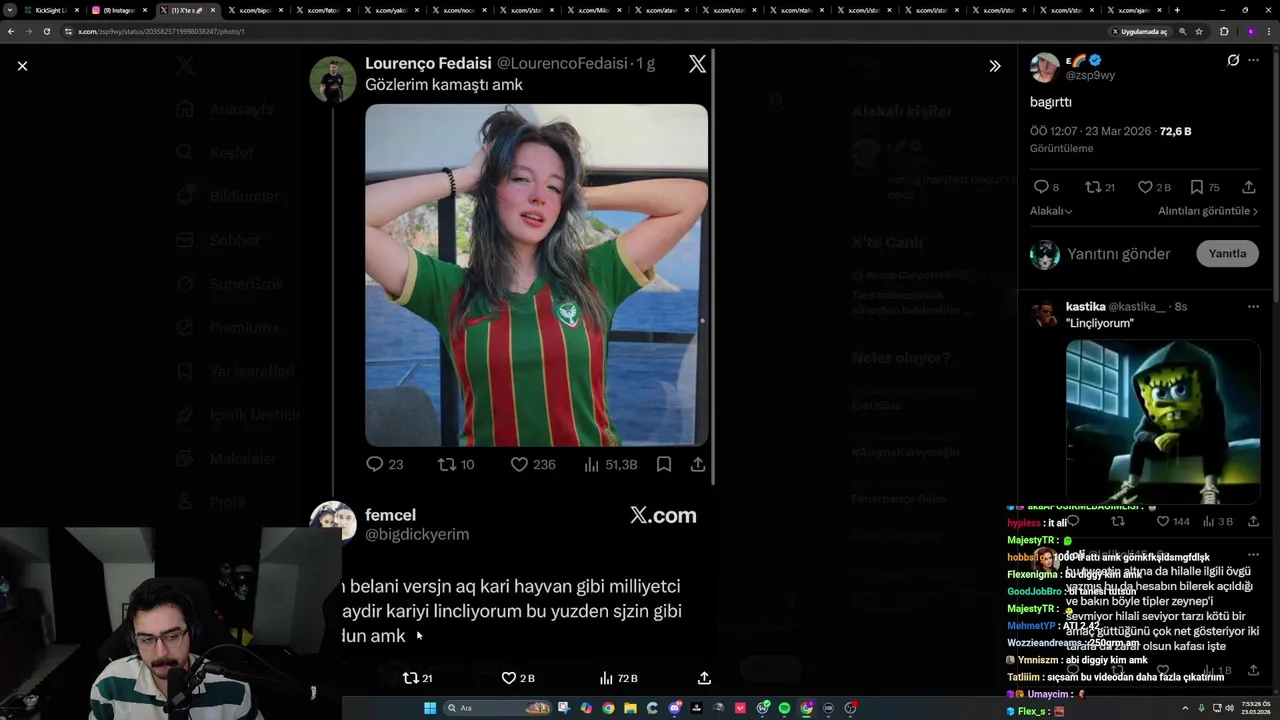1280x720 pixels.
Task: Tap the Yanıtını gönder reply field
Action: pyautogui.click(x=1118, y=254)
